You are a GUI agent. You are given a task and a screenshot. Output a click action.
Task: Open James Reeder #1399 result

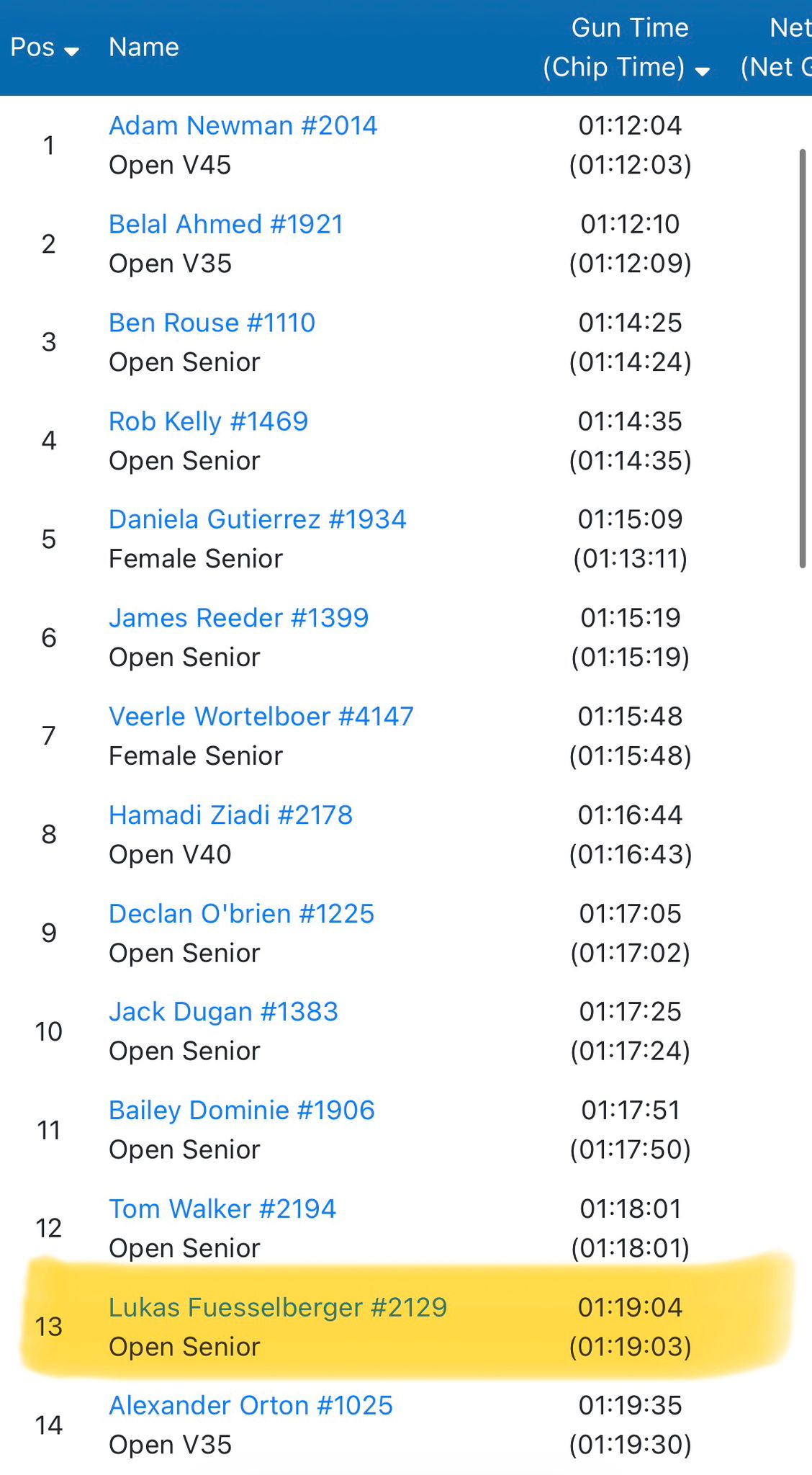point(238,618)
